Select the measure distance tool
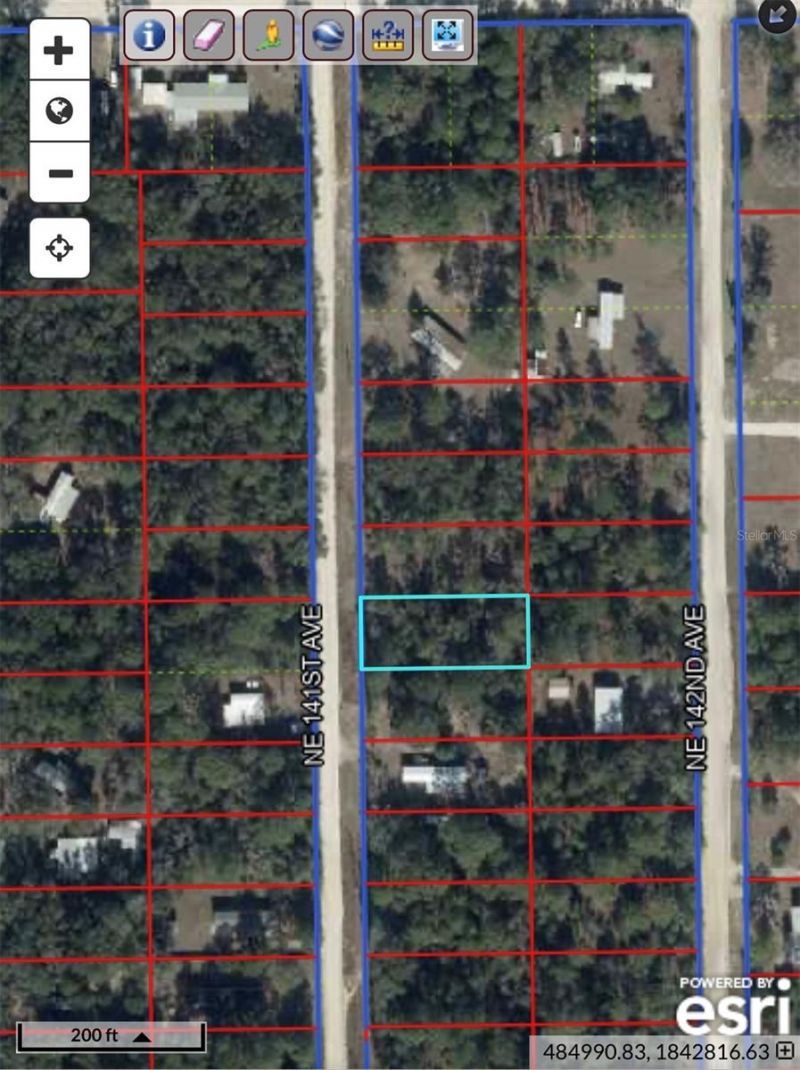 click(x=387, y=36)
